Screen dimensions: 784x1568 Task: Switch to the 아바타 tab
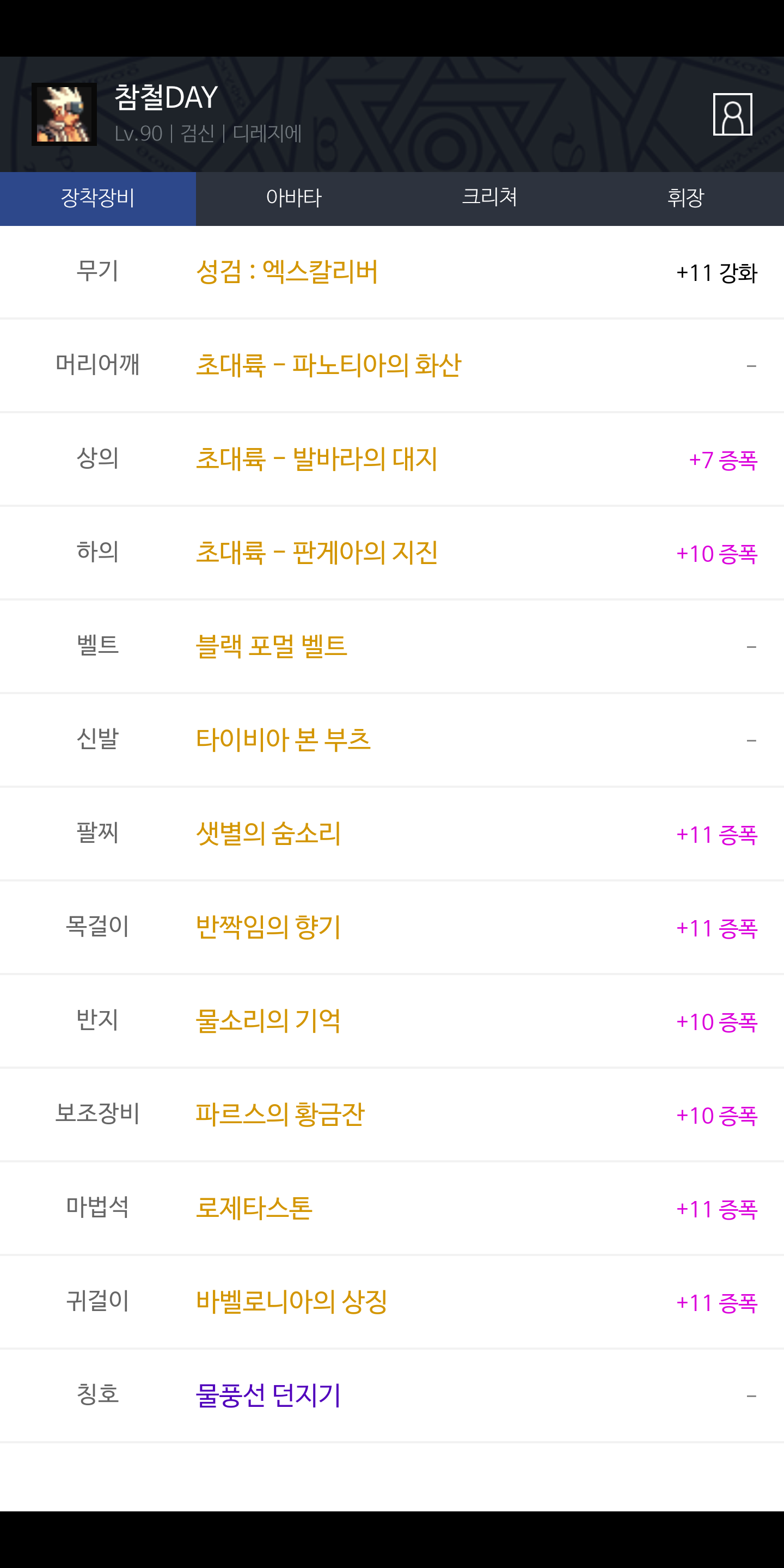pos(293,198)
